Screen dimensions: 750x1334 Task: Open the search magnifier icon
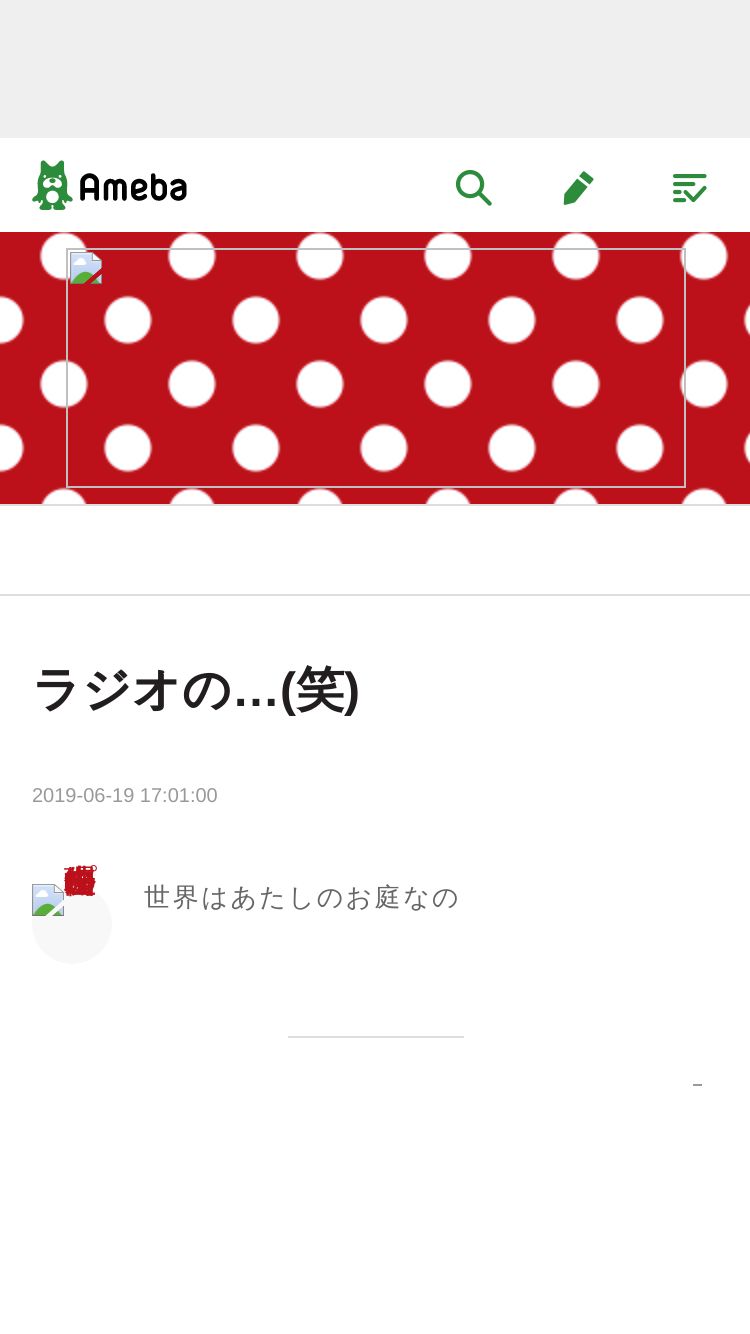[x=473, y=187]
